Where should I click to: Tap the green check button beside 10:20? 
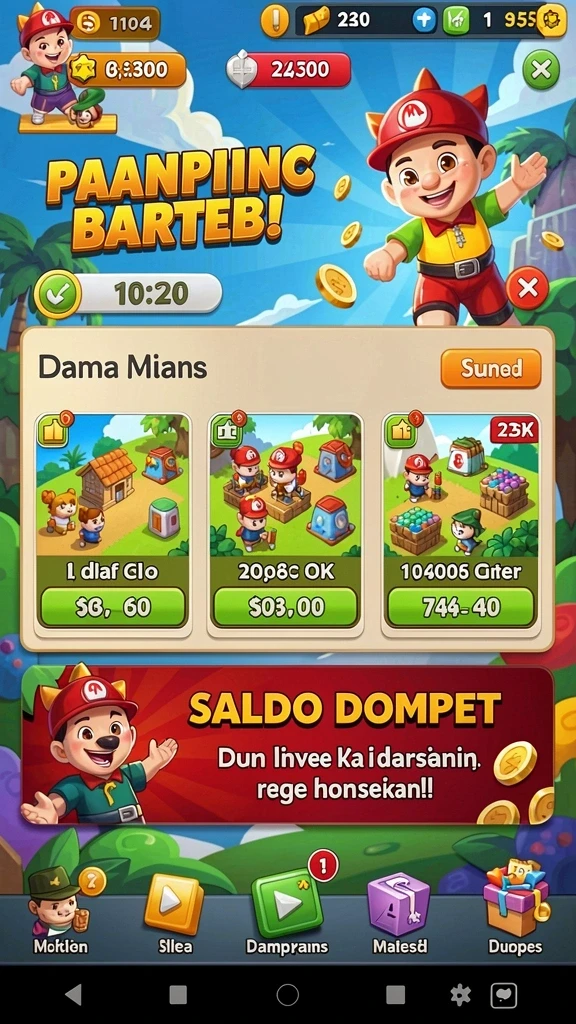57,294
